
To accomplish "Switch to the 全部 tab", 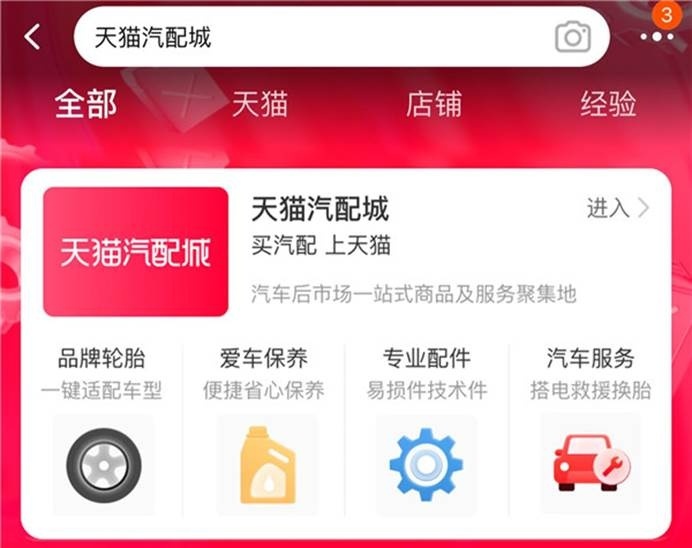I will 86,104.
